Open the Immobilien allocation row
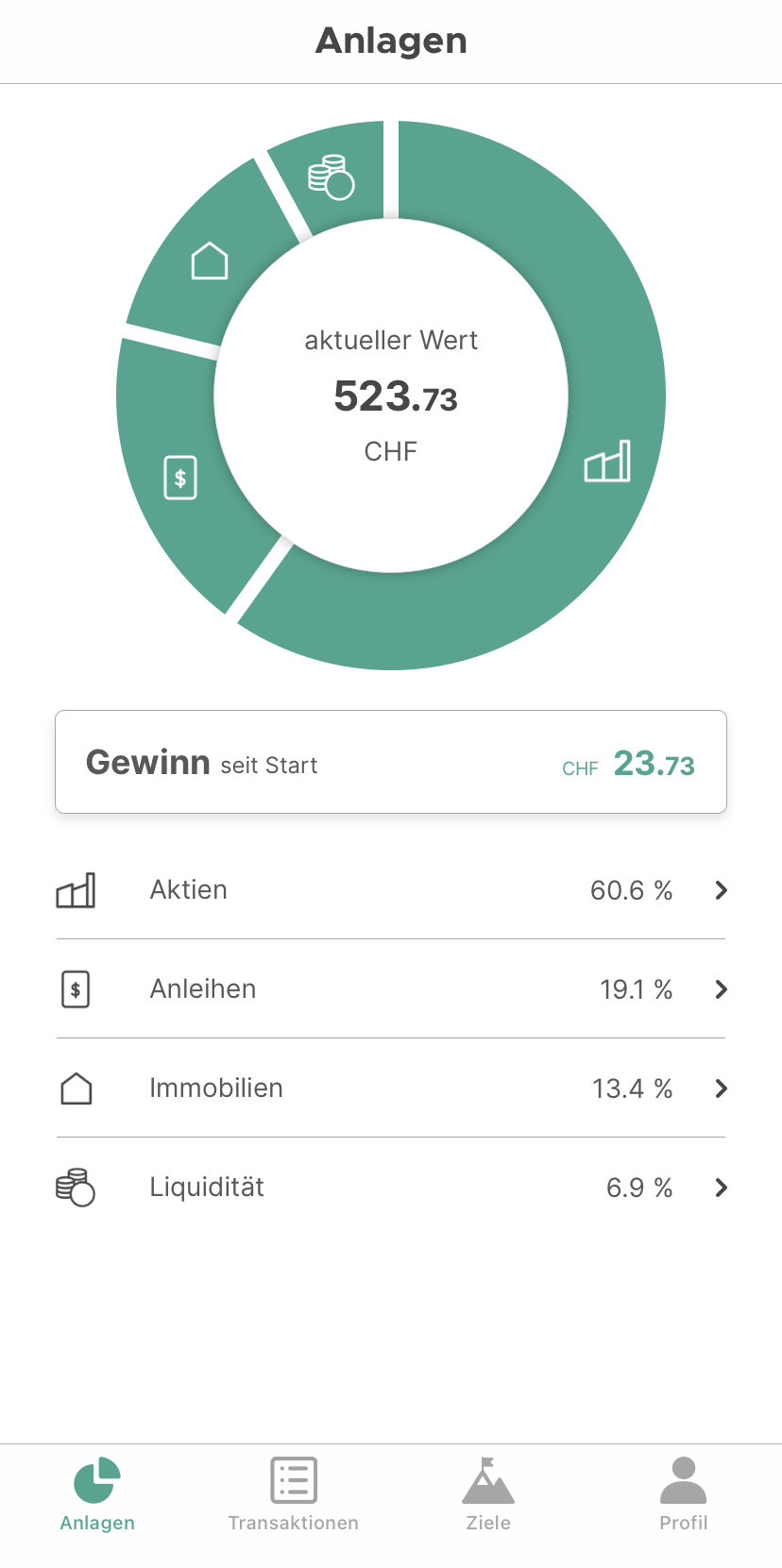 (x=391, y=1088)
